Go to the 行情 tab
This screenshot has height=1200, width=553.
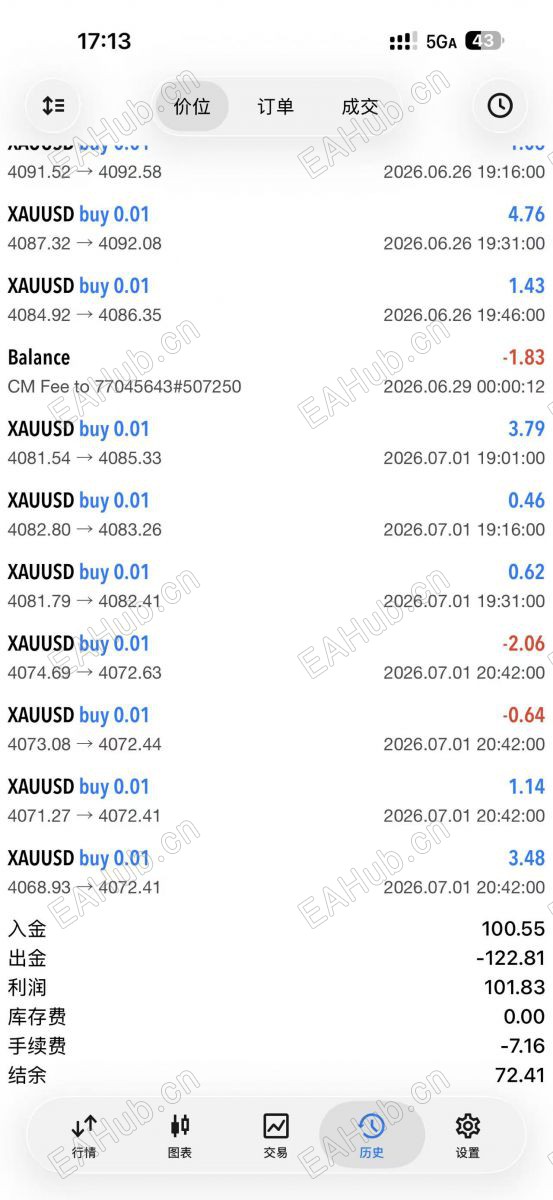(85, 1137)
